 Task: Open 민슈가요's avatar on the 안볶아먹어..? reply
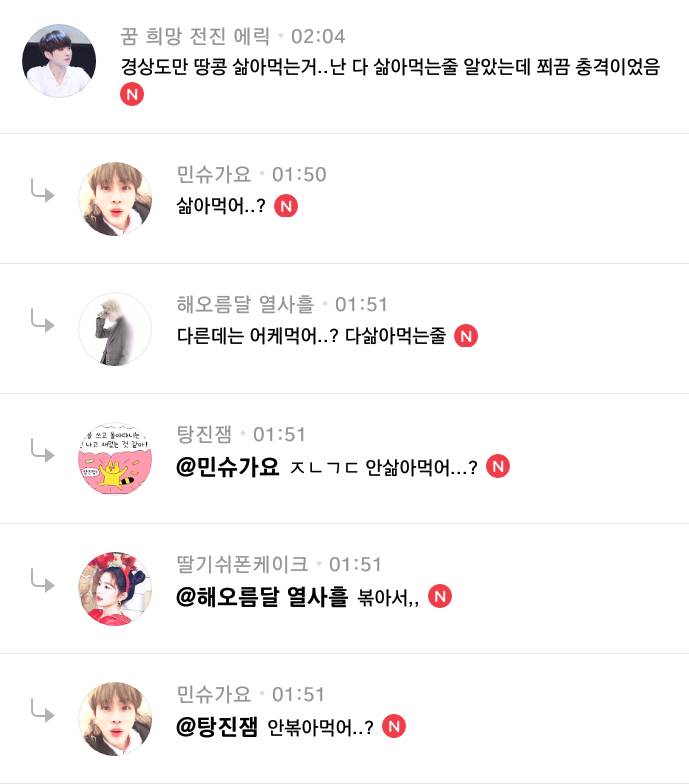point(115,719)
